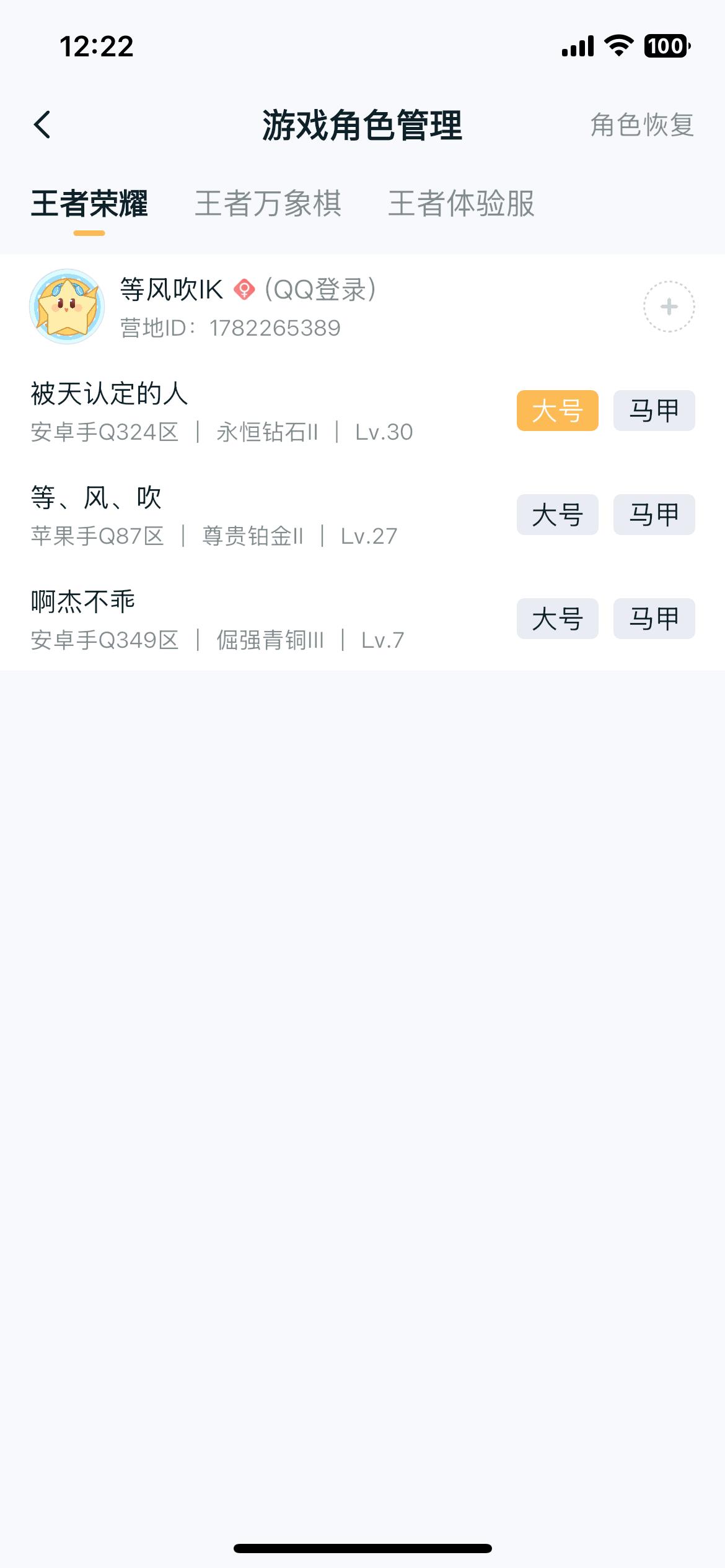Viewport: 725px width, 1568px height.
Task: Click the back arrow to return
Action: (43, 124)
